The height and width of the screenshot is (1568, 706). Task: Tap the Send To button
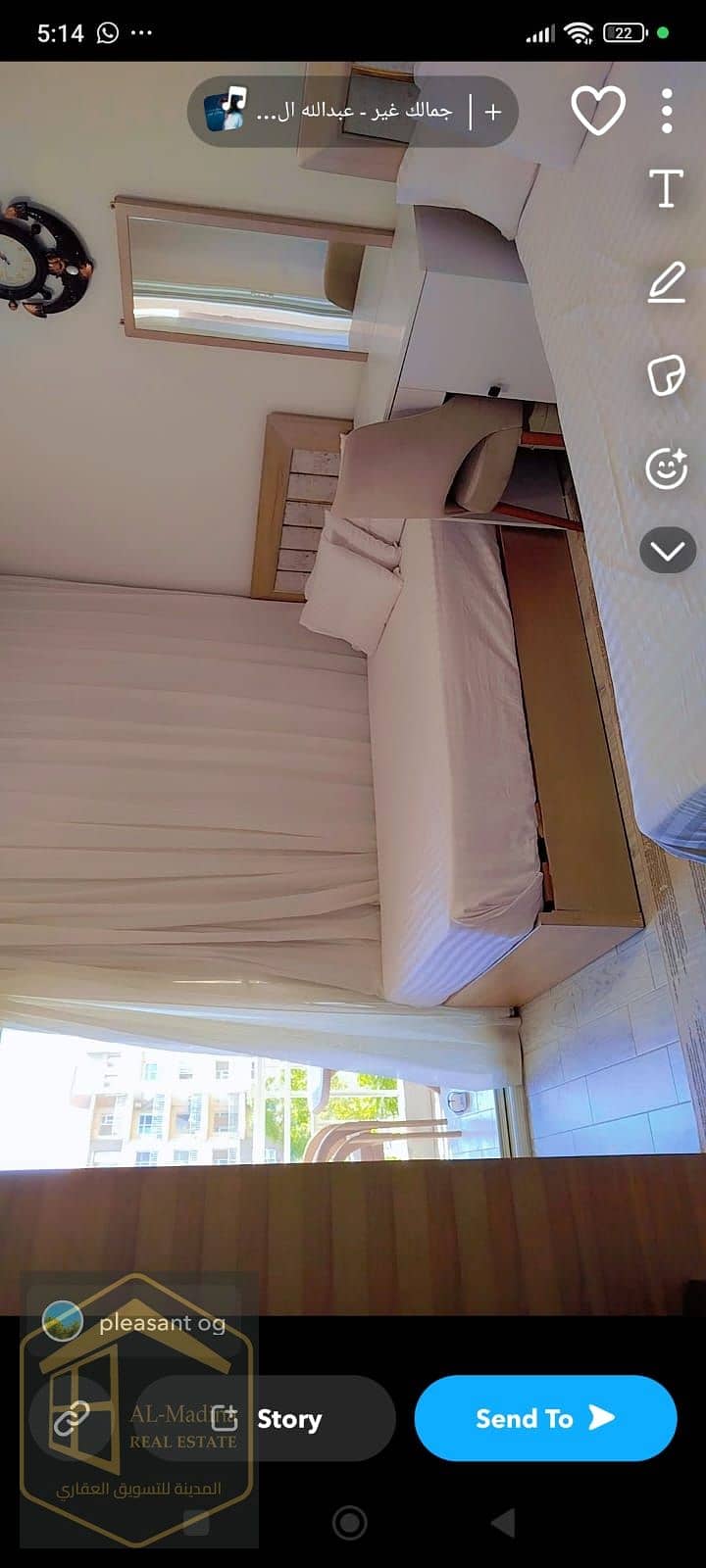click(545, 1418)
